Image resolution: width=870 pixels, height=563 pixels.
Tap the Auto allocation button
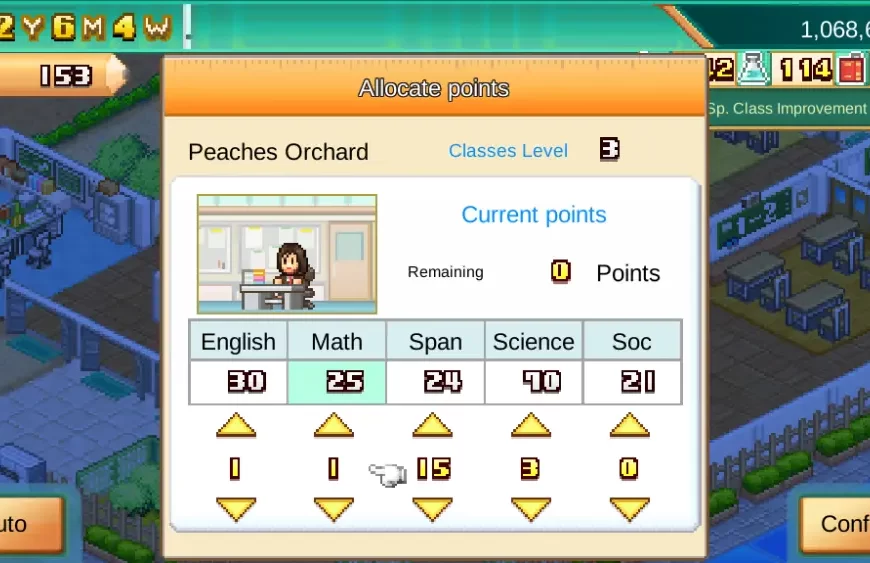tap(25, 524)
